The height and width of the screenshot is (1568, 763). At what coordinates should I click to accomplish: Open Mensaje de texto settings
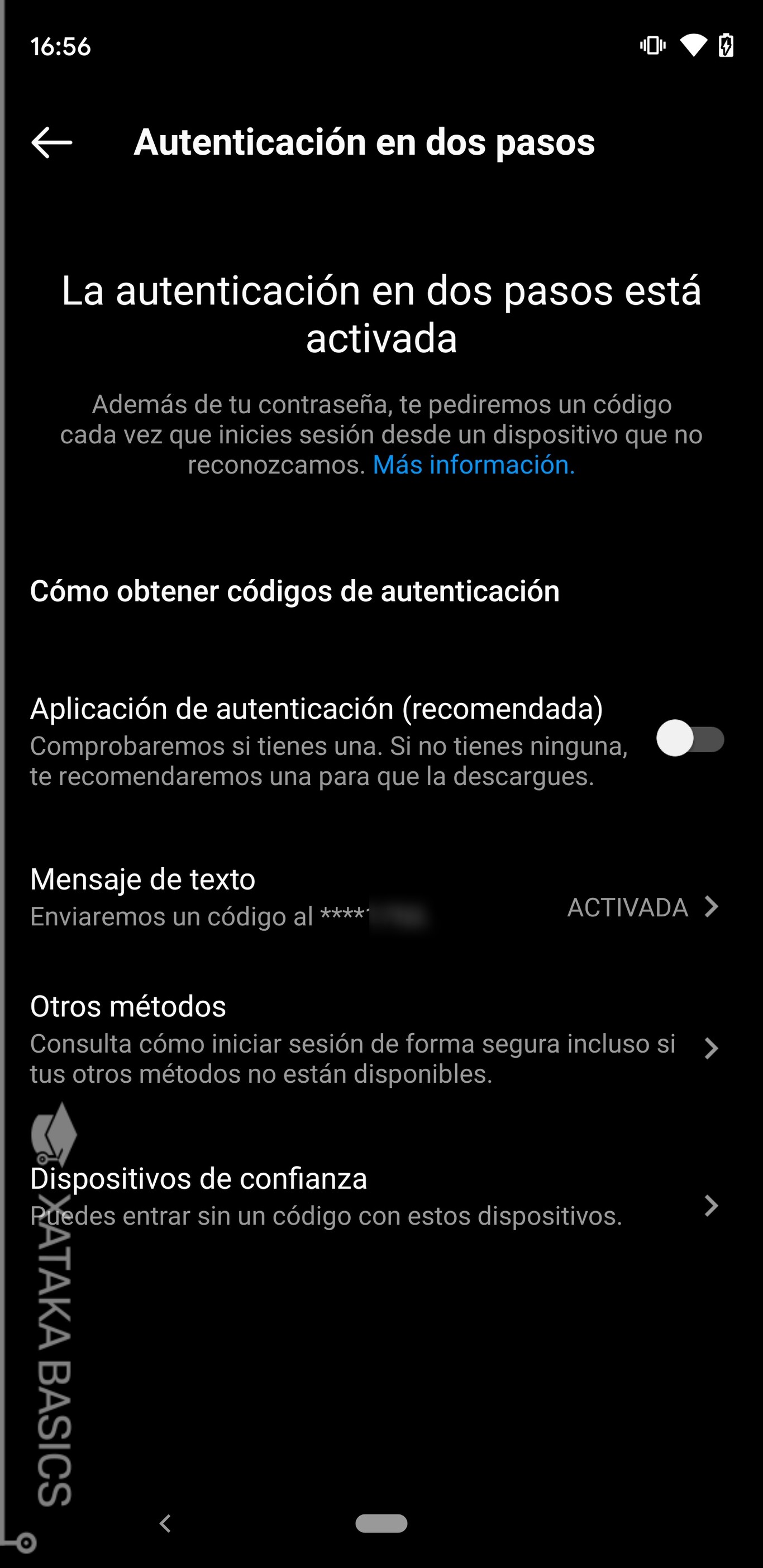[x=381, y=897]
